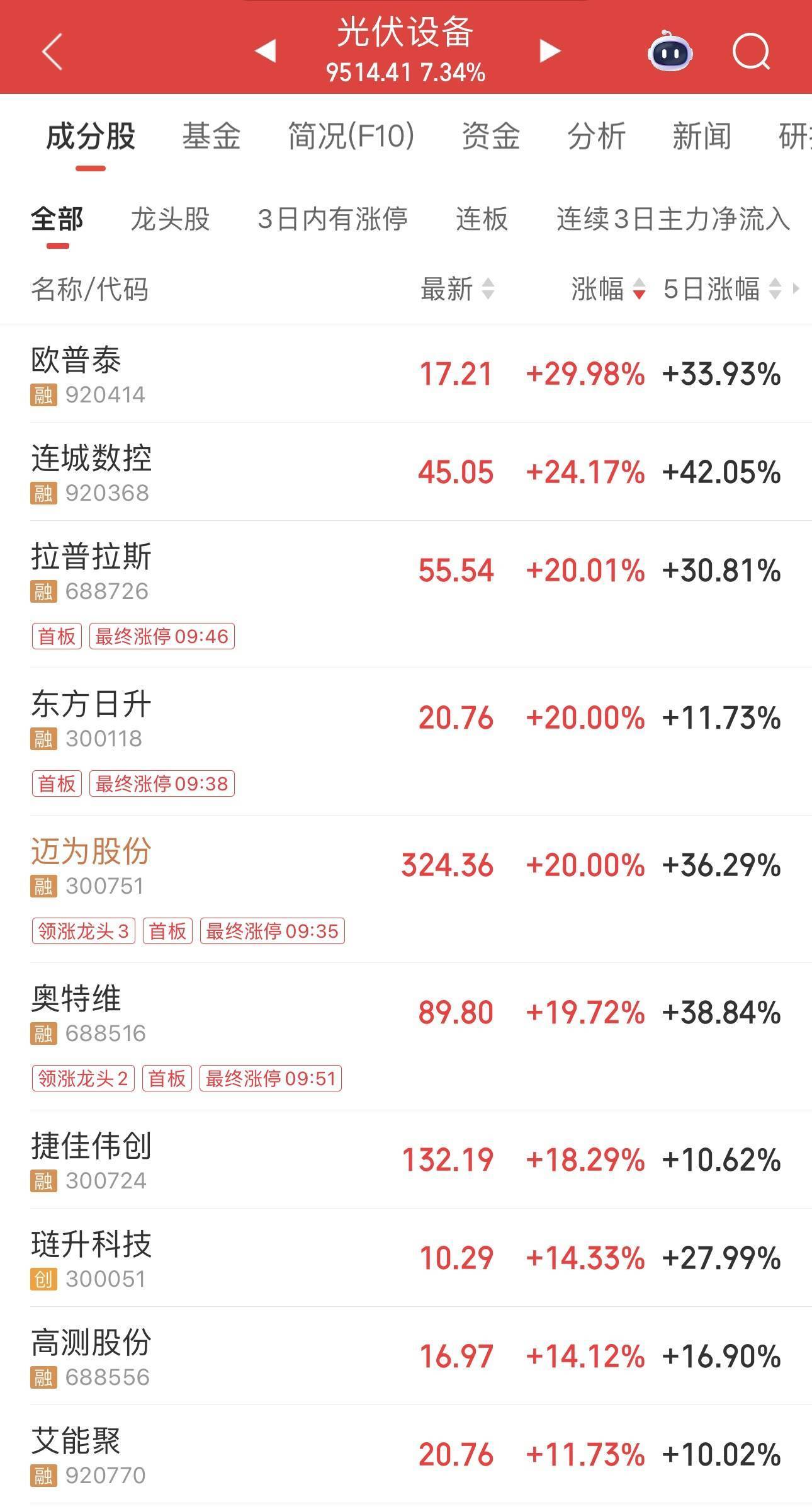Switch to the 新闻 tab
812x1509 pixels.
click(x=700, y=137)
